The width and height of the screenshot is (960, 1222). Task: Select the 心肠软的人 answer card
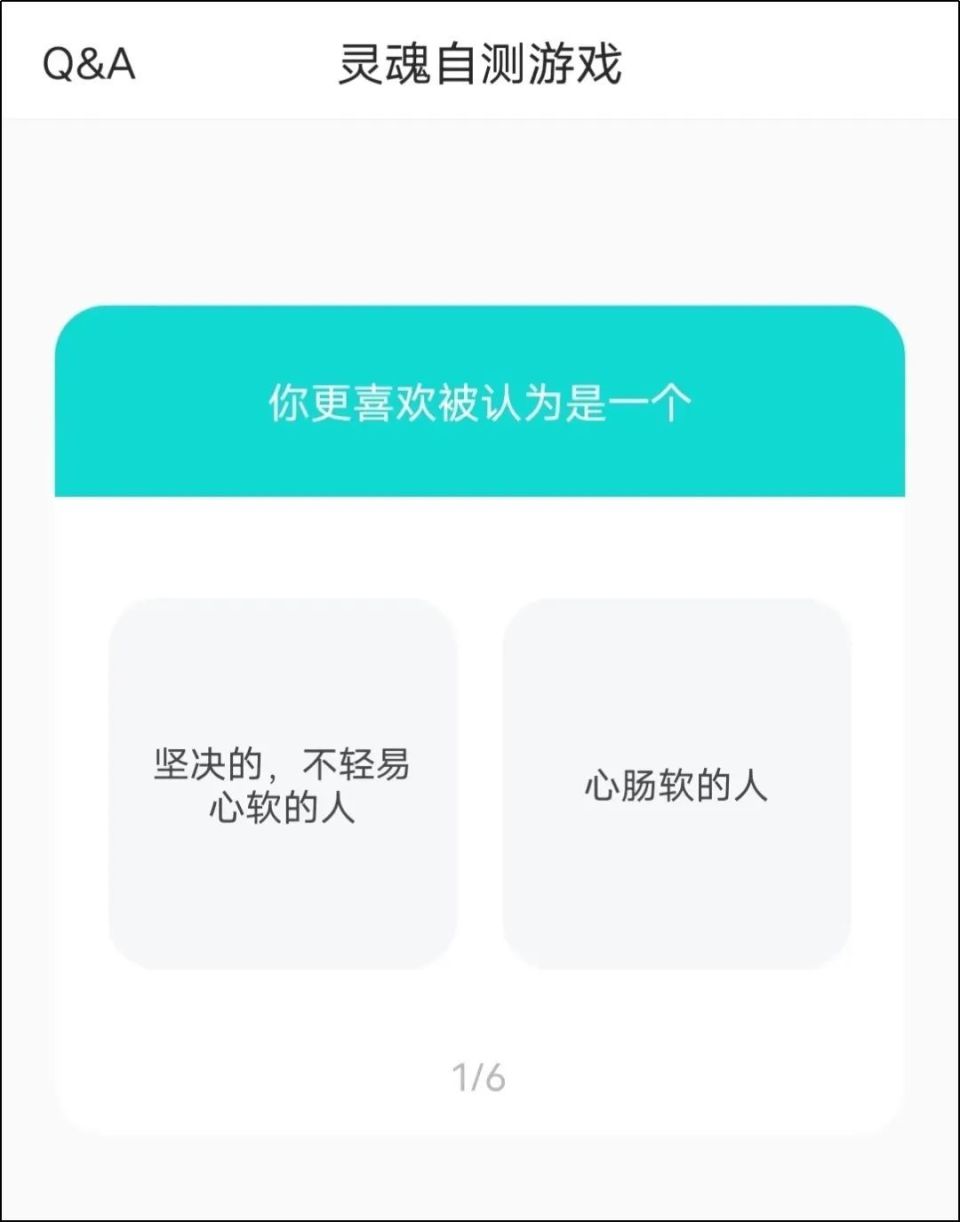click(x=676, y=785)
